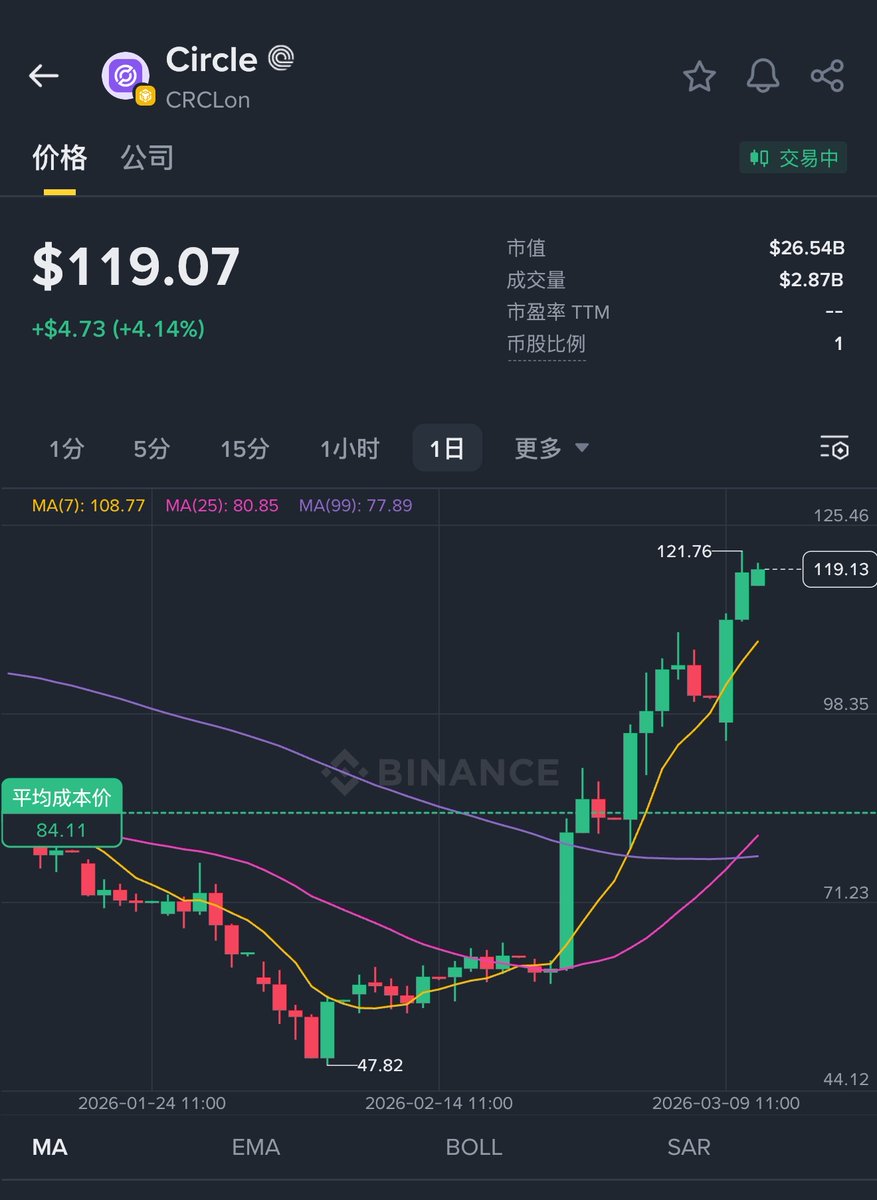
Task: Switch chart to the 5分 interval
Action: click(151, 449)
